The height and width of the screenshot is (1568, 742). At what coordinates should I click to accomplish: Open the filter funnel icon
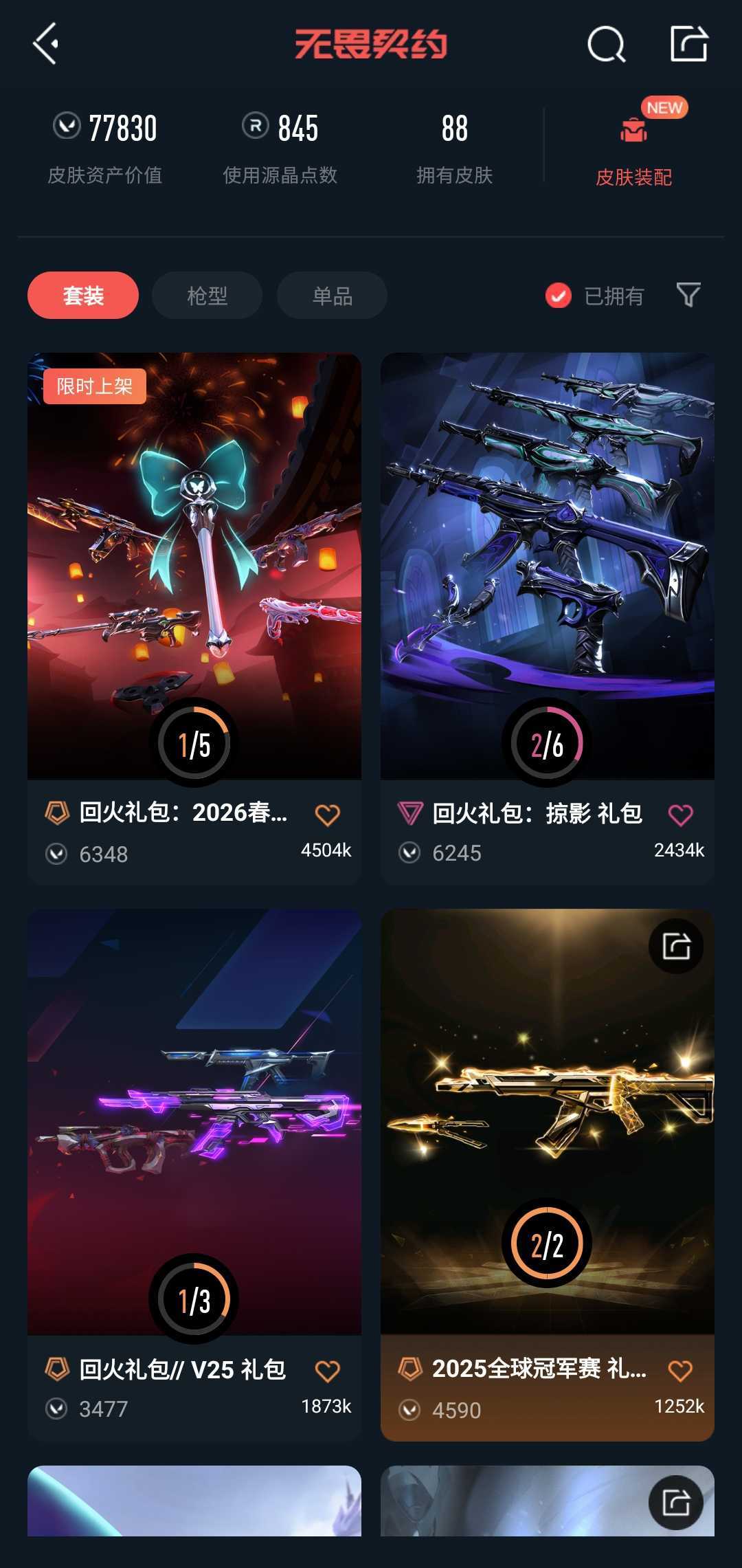tap(688, 295)
